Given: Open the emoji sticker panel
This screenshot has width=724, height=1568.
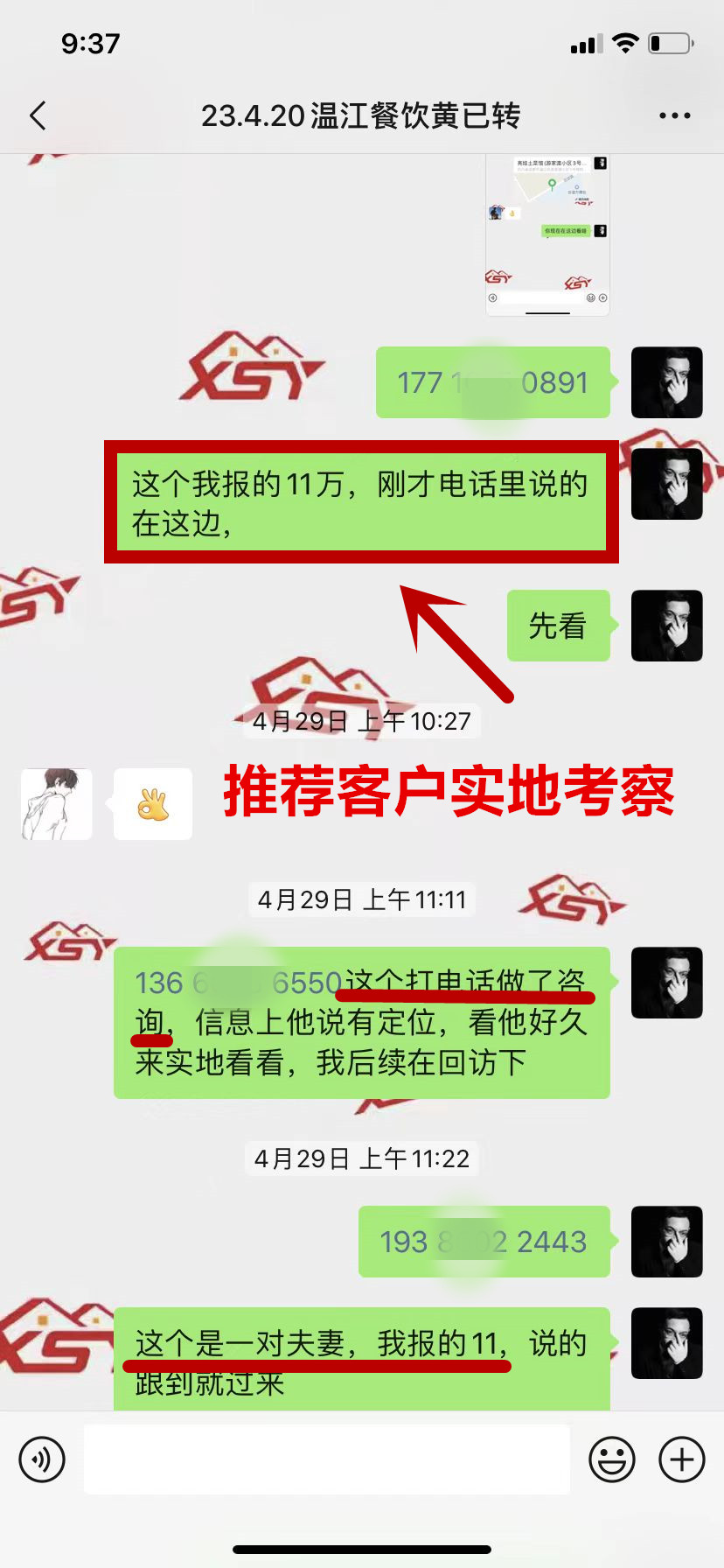Looking at the screenshot, I should point(611,1459).
